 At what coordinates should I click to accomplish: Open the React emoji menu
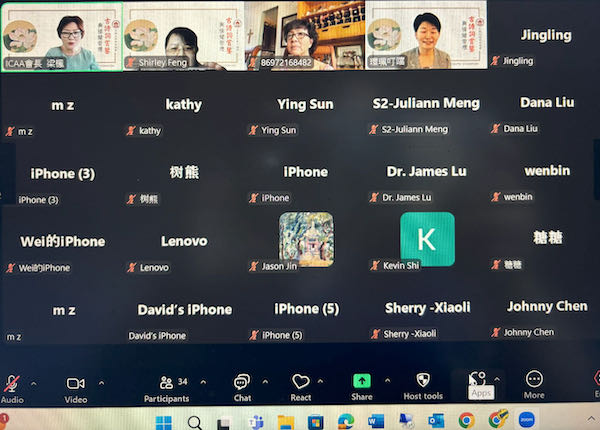(x=301, y=384)
